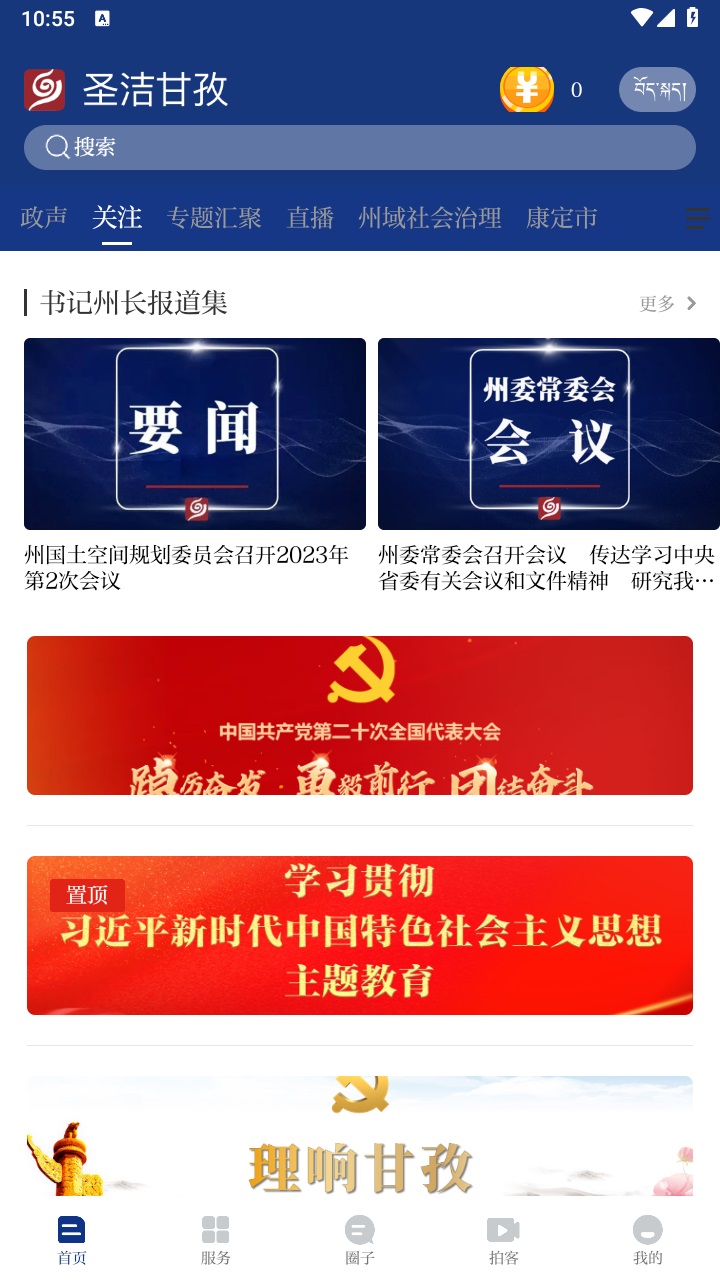The image size is (720, 1280).
Task: Switch to the 政声 tab
Action: click(x=43, y=217)
